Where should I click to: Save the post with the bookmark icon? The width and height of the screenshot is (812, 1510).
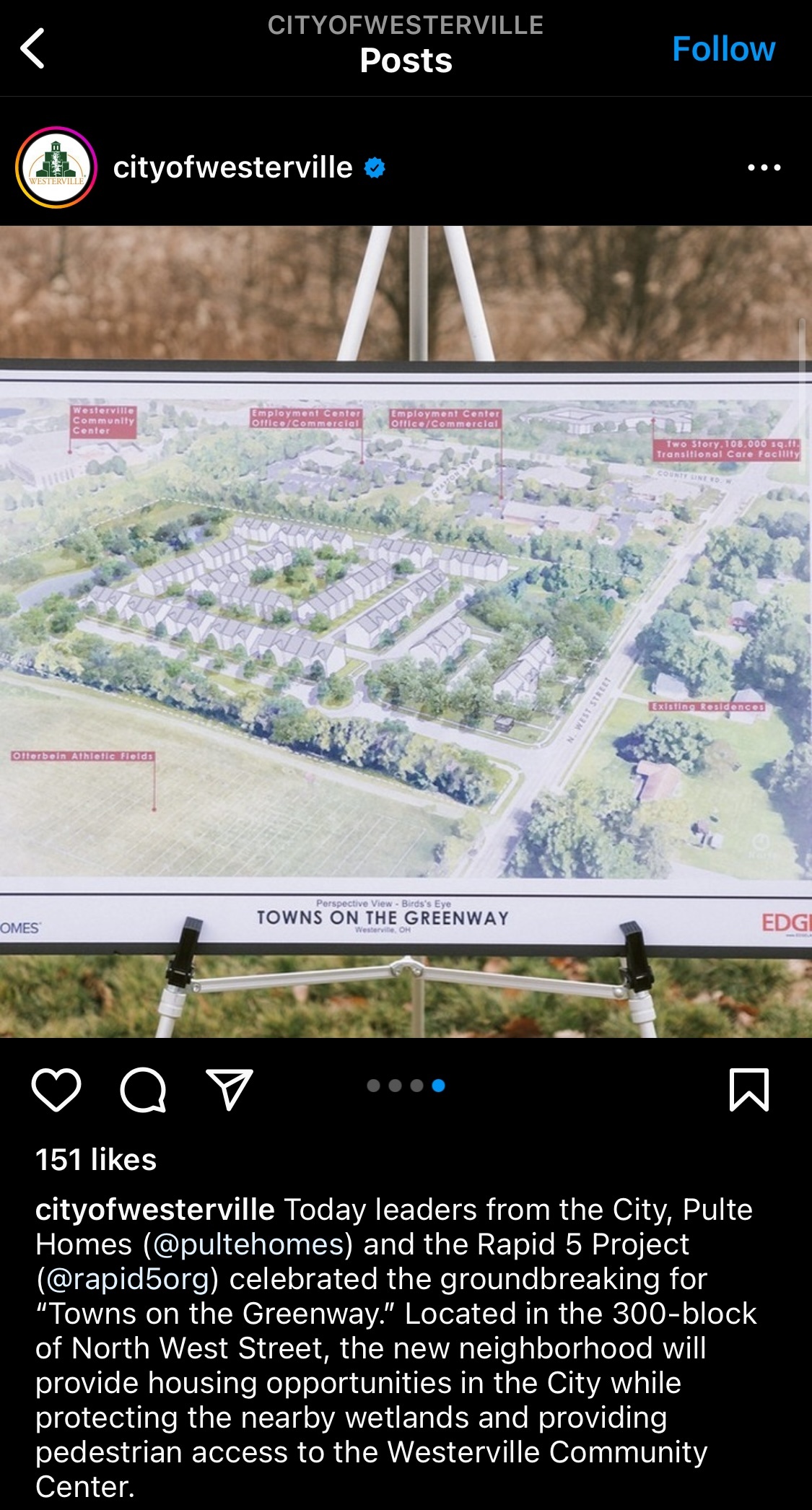(x=749, y=1089)
